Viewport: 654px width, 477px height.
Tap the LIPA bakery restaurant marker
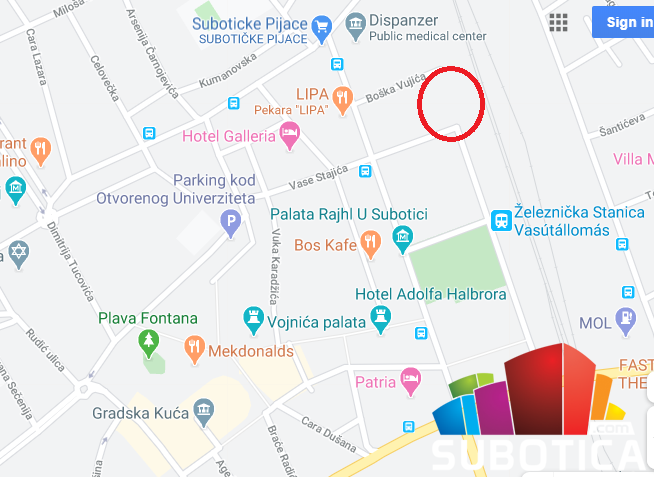click(x=343, y=97)
